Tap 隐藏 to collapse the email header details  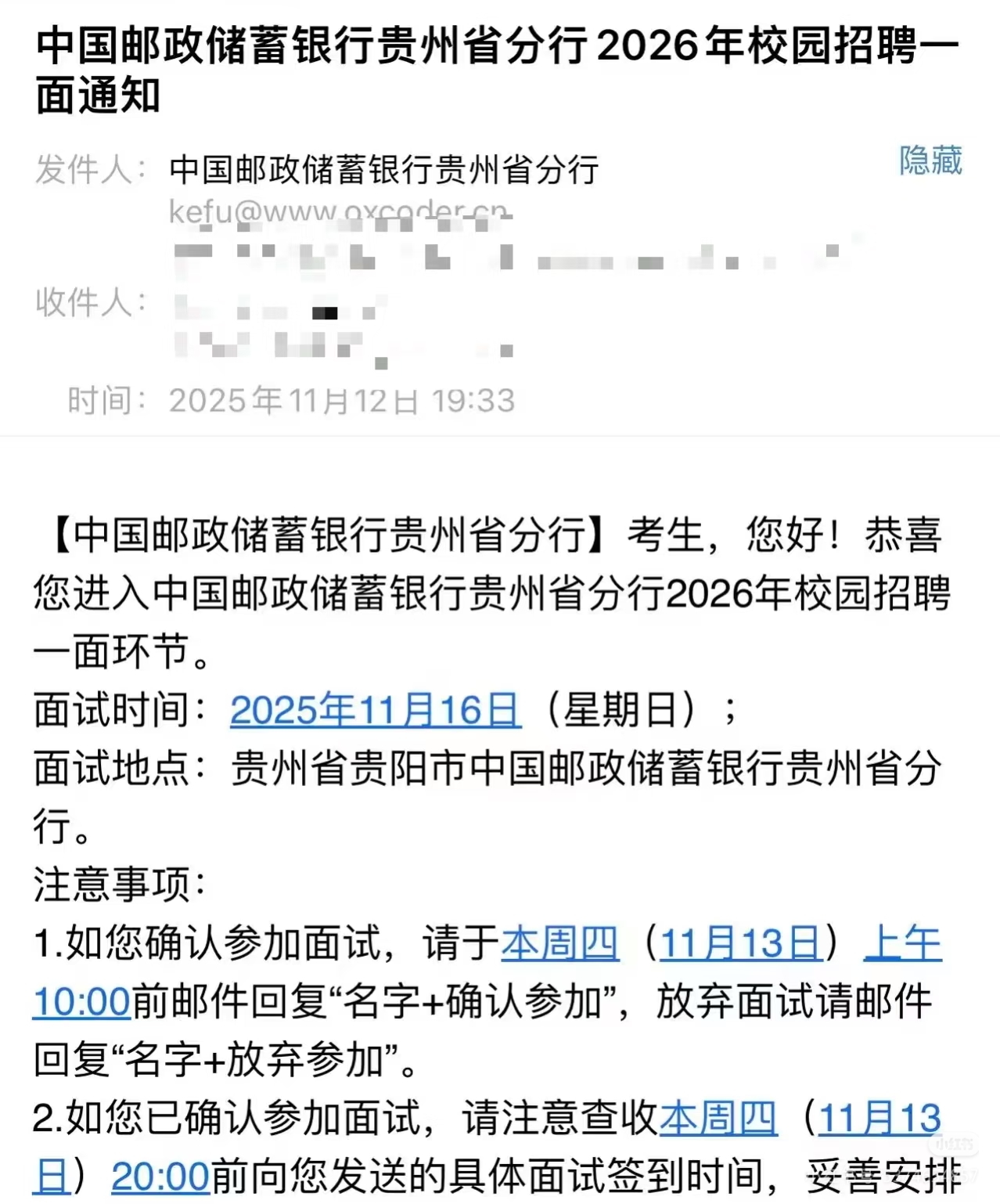click(x=930, y=161)
